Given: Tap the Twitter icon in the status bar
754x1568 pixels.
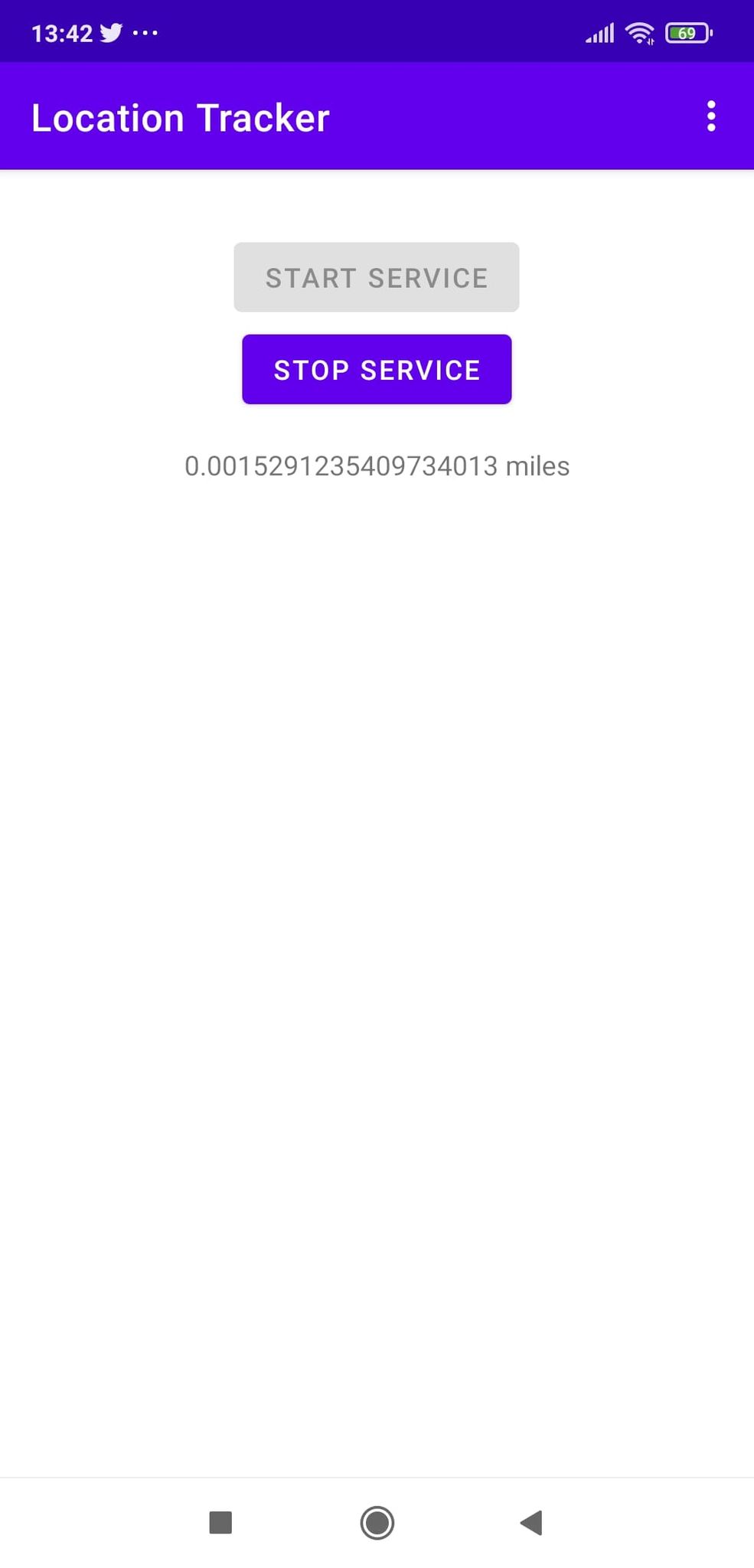Looking at the screenshot, I should click(x=110, y=31).
